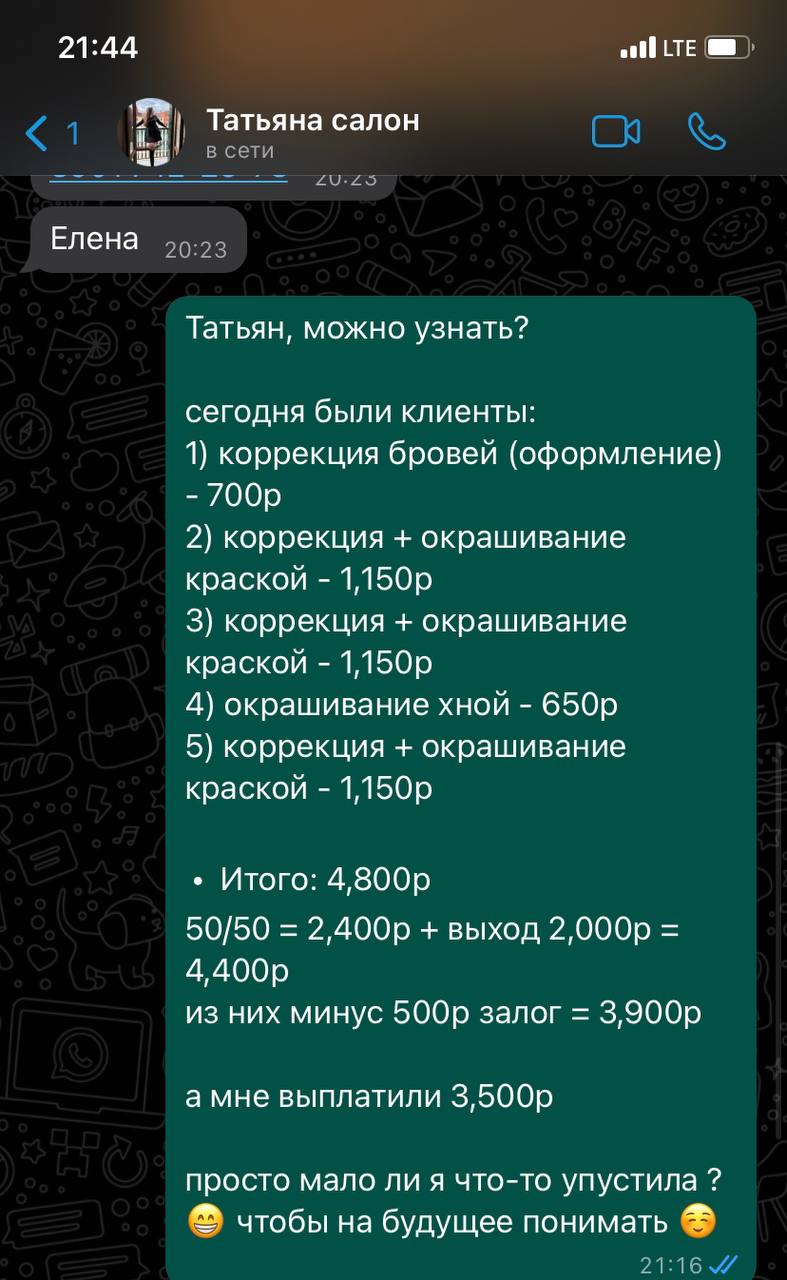The width and height of the screenshot is (787, 1280).
Task: Start a video call with Татьяна салон
Action: [x=616, y=132]
